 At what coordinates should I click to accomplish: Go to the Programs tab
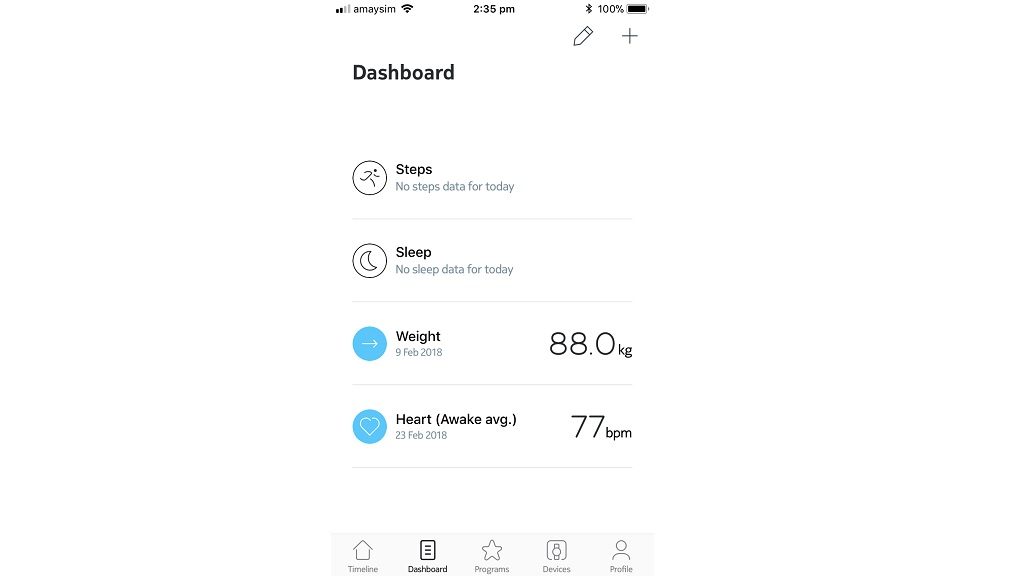492,556
